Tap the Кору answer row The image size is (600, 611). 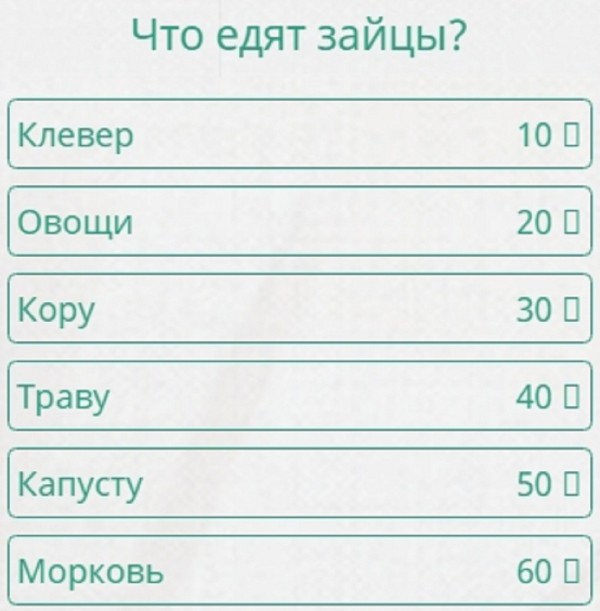tap(300, 310)
